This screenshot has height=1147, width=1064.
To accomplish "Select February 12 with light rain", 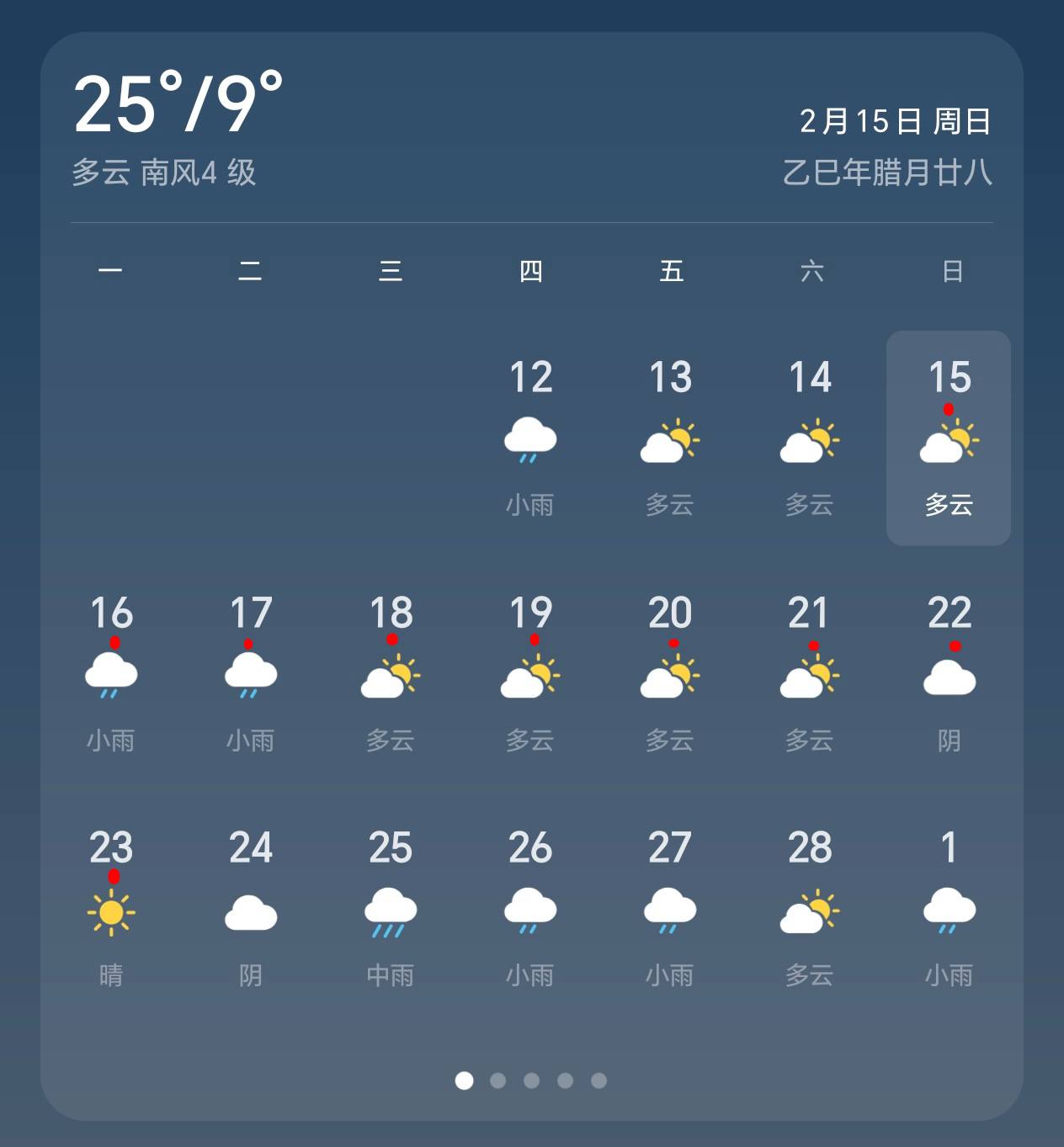I will click(x=530, y=438).
